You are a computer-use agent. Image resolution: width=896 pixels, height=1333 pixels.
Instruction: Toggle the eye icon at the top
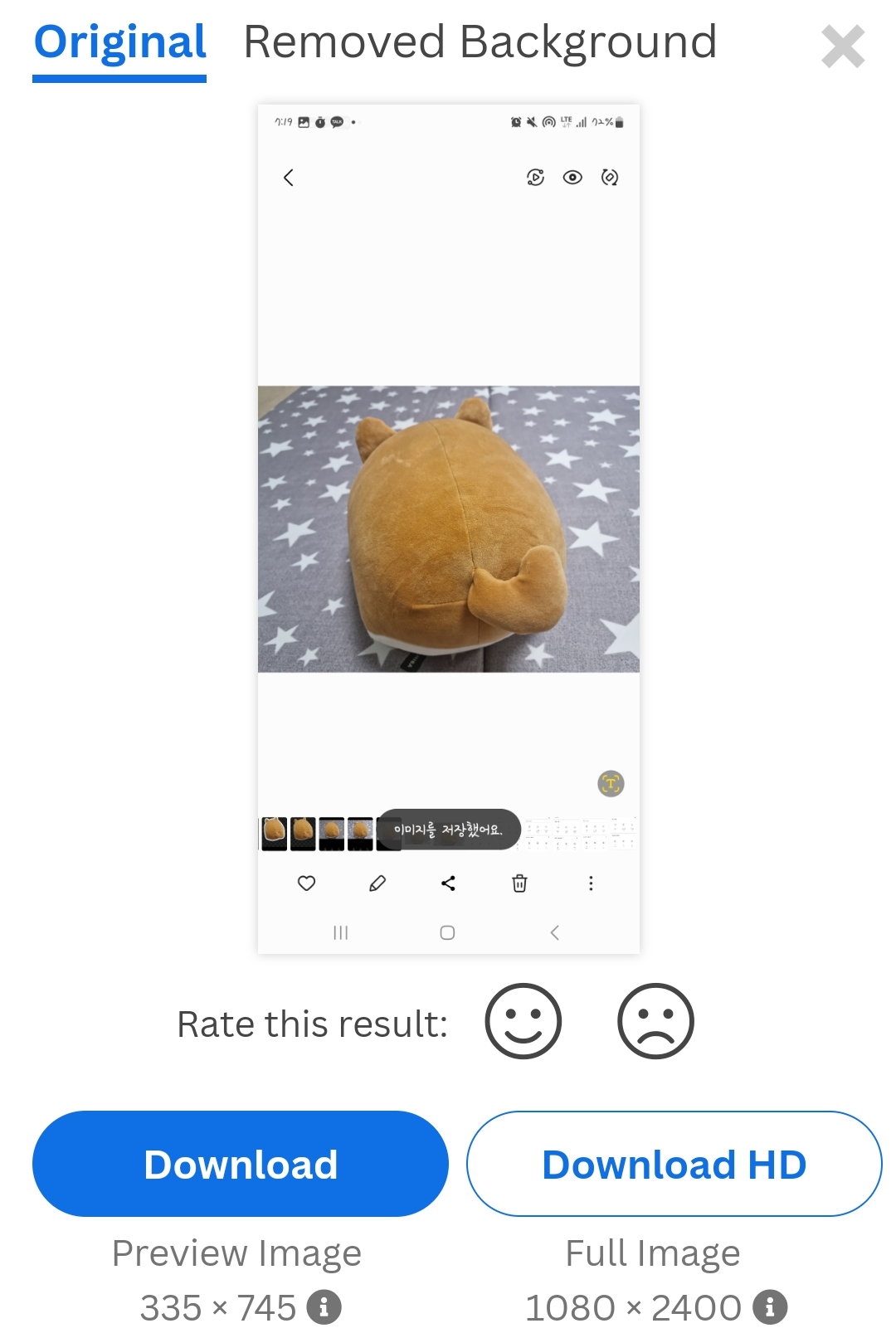pyautogui.click(x=572, y=177)
